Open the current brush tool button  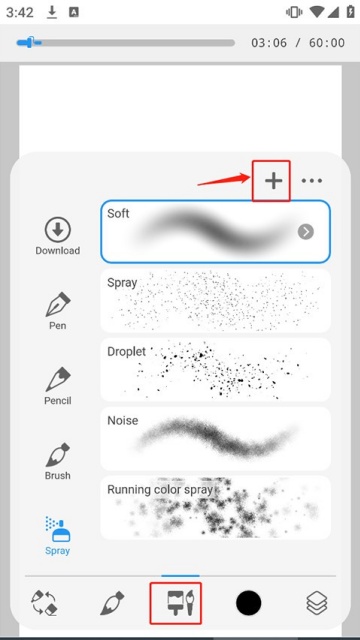(x=112, y=603)
